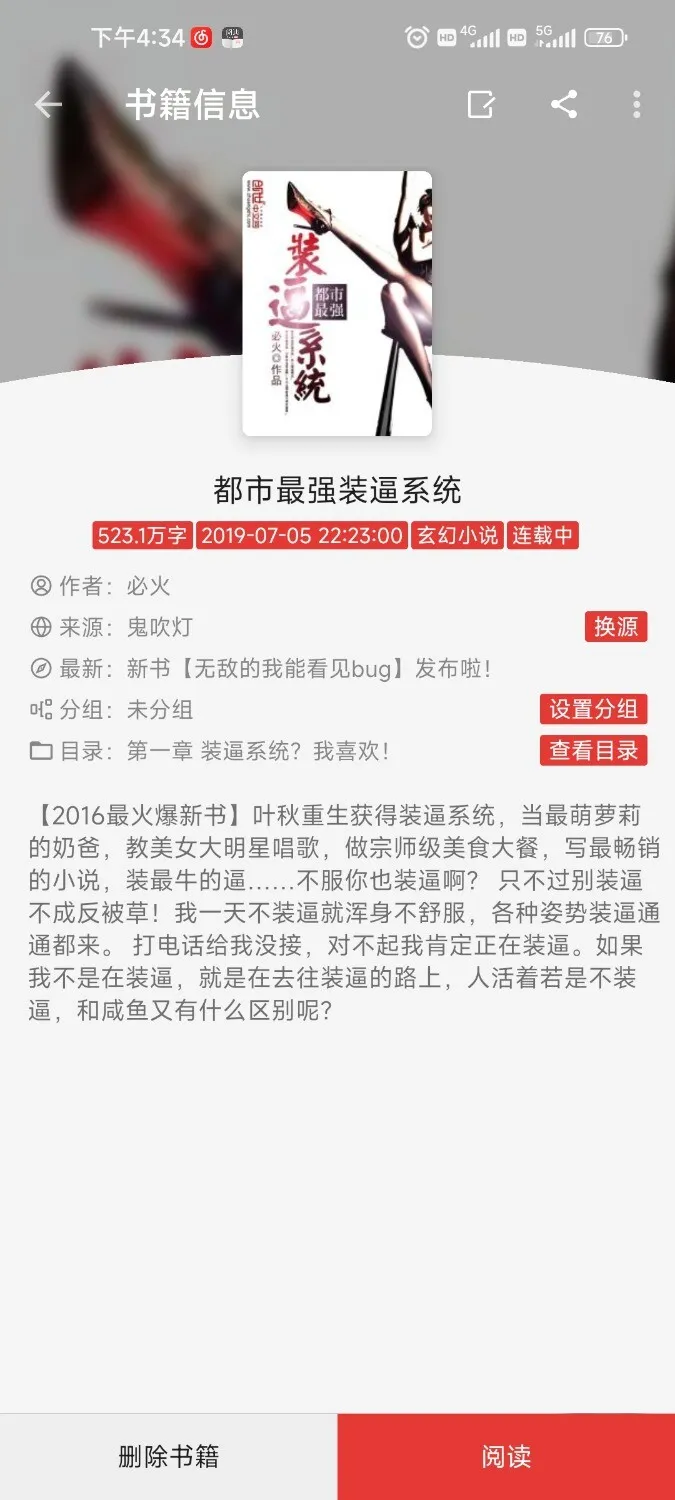Delete book with 删除书籍
This screenshot has width=675, height=1500.
(168, 1456)
